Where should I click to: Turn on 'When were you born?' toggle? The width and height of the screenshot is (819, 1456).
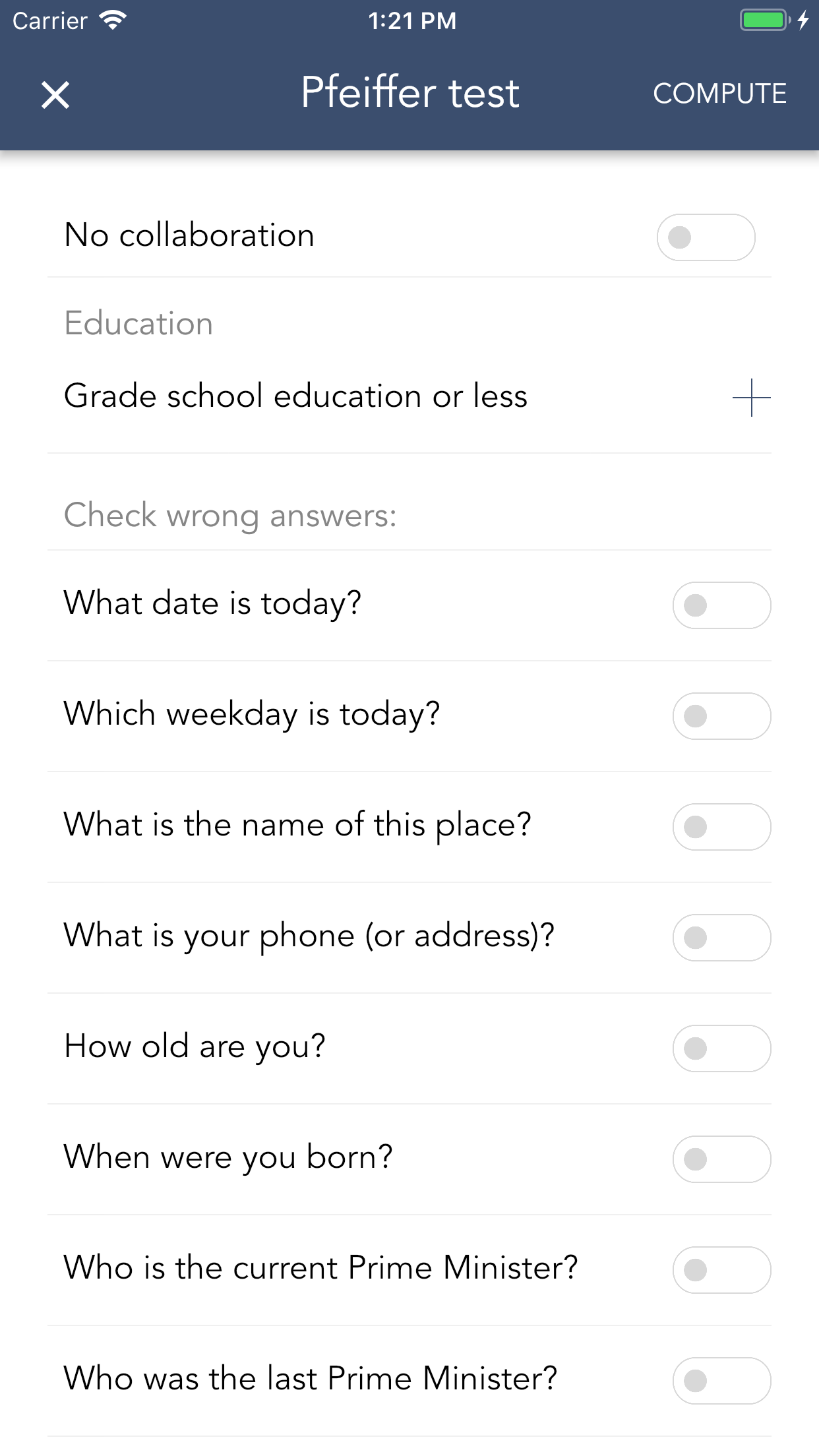pos(721,1159)
